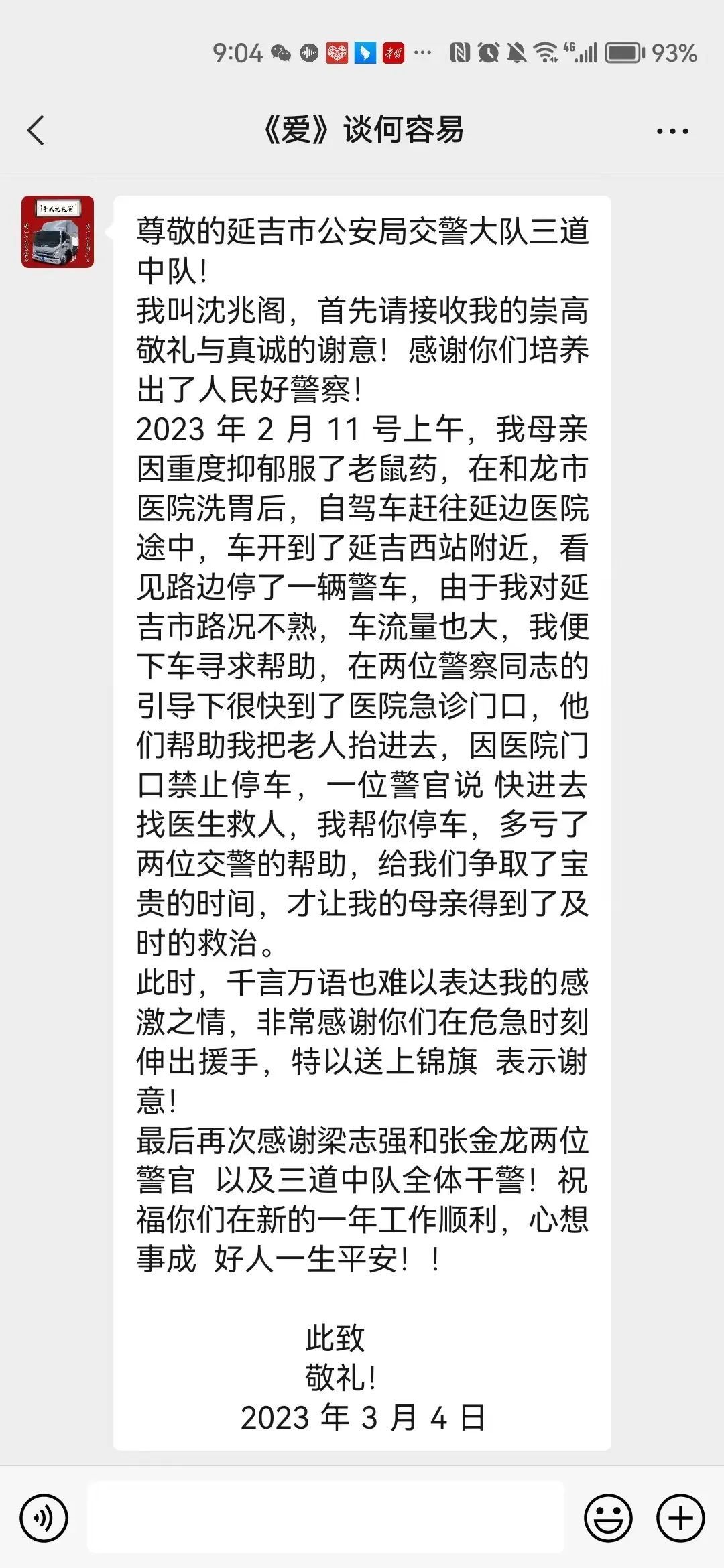Open the chat's three-dot menu
This screenshot has height=1568, width=724.
(672, 131)
